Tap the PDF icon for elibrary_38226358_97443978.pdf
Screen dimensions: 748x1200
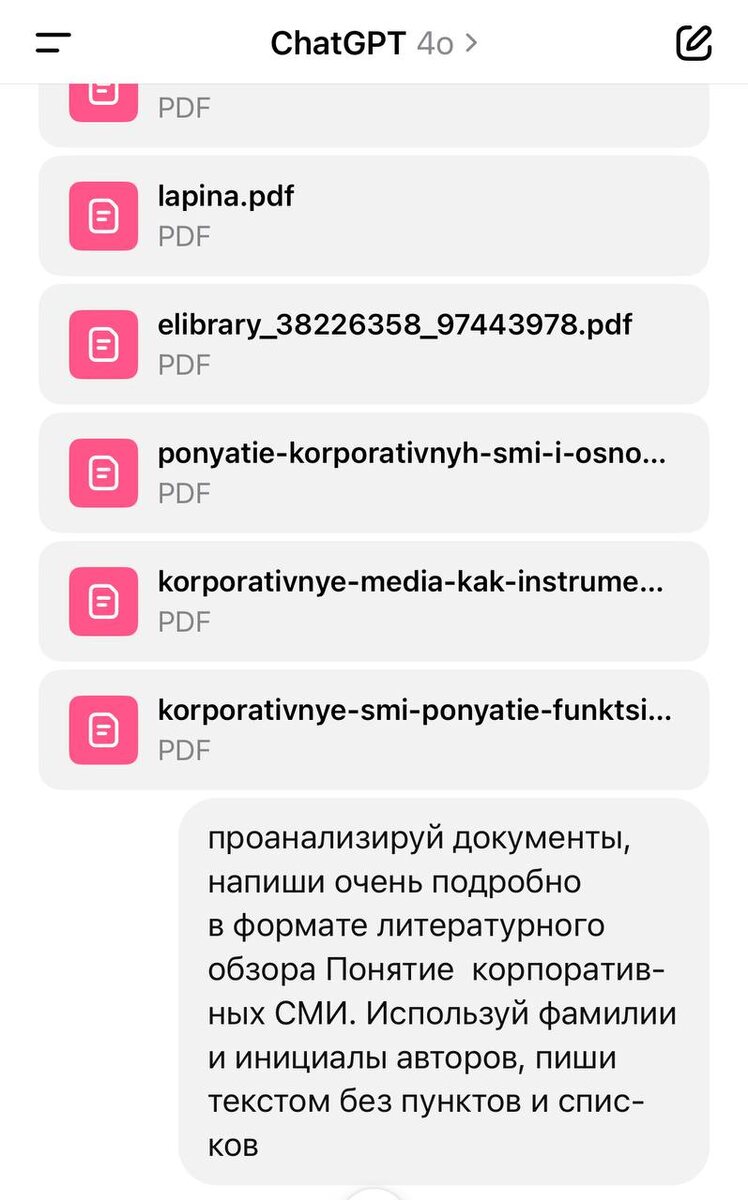coord(103,344)
